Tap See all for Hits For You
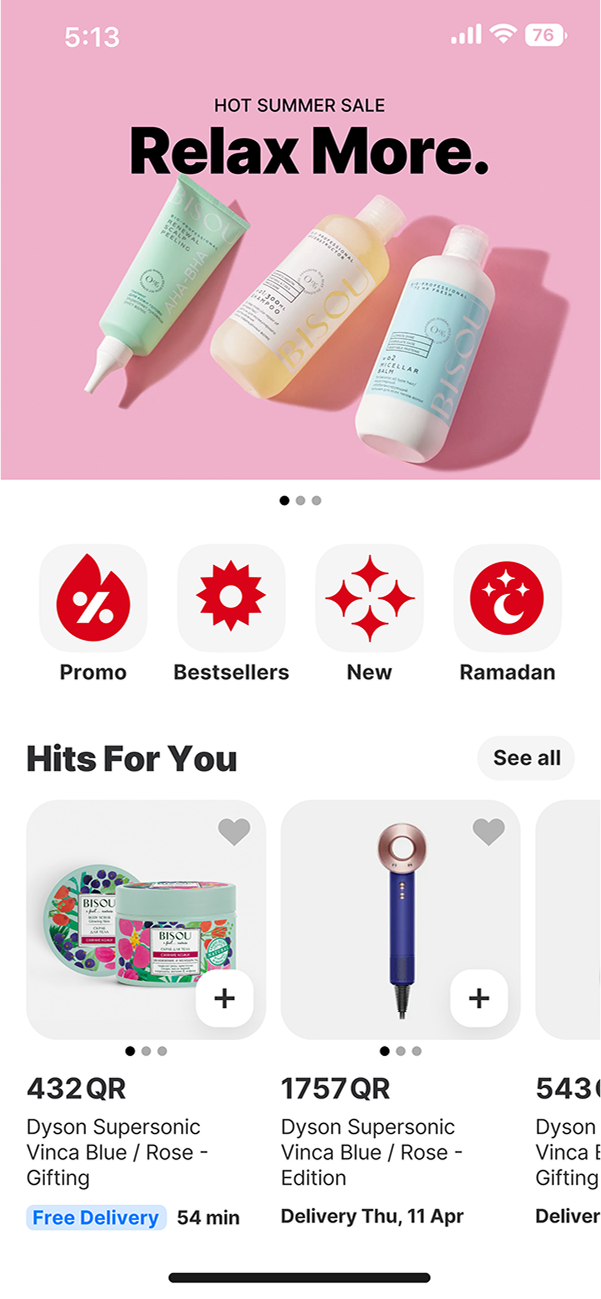This screenshot has height=1299, width=601. click(x=526, y=758)
